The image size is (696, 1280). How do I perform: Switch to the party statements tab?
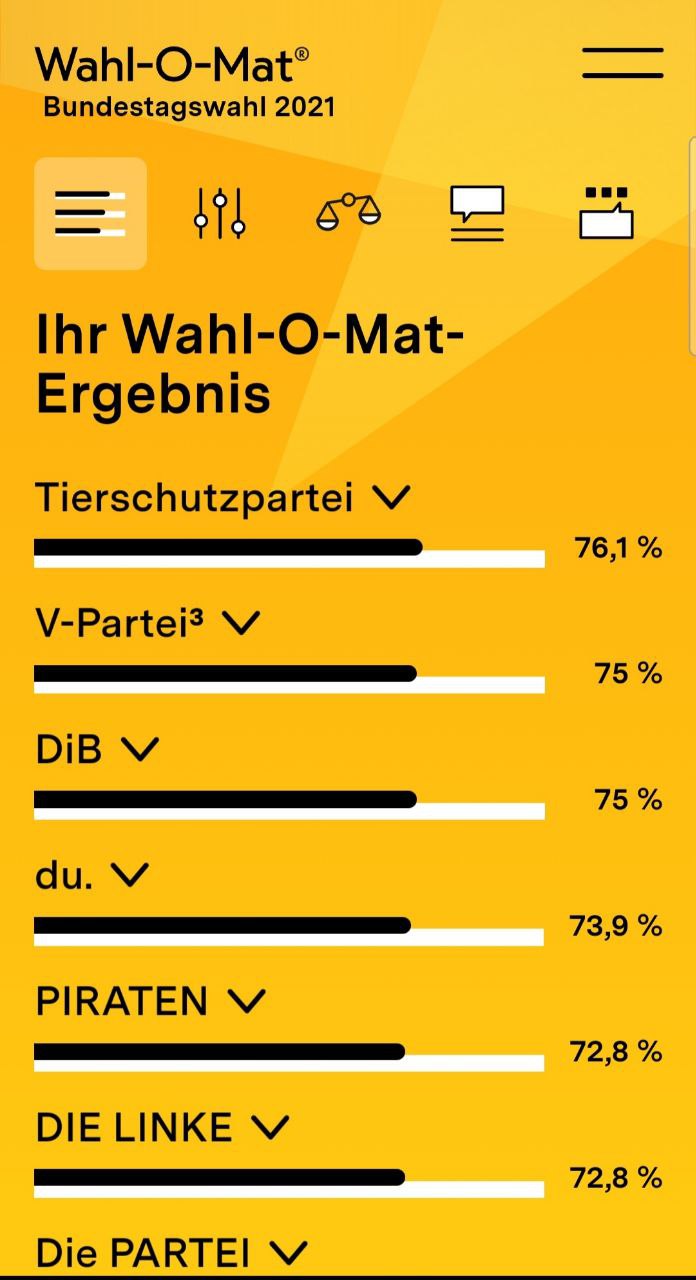point(477,213)
